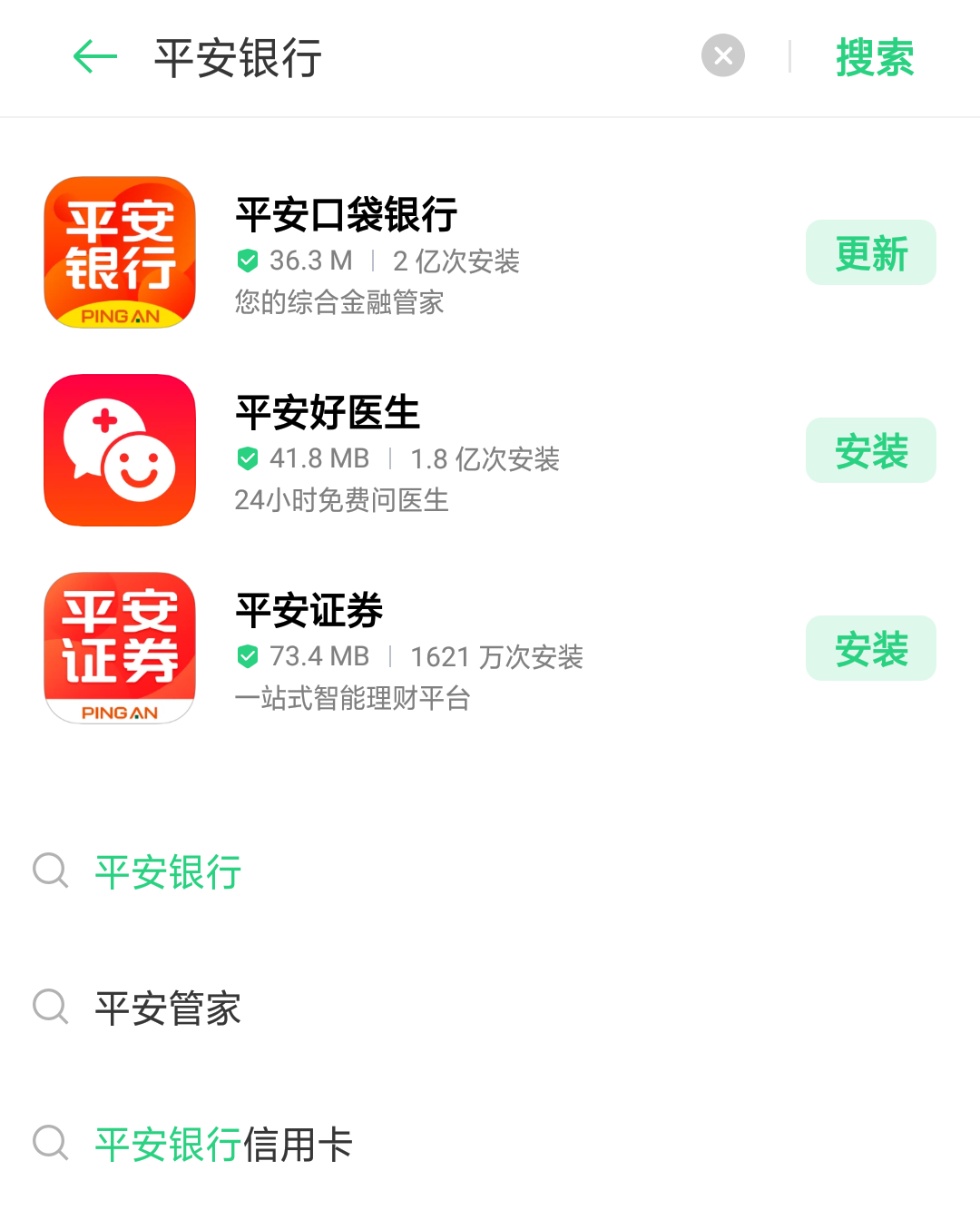
Task: Choose the 平安管家 search suggestion
Action: tap(169, 1008)
